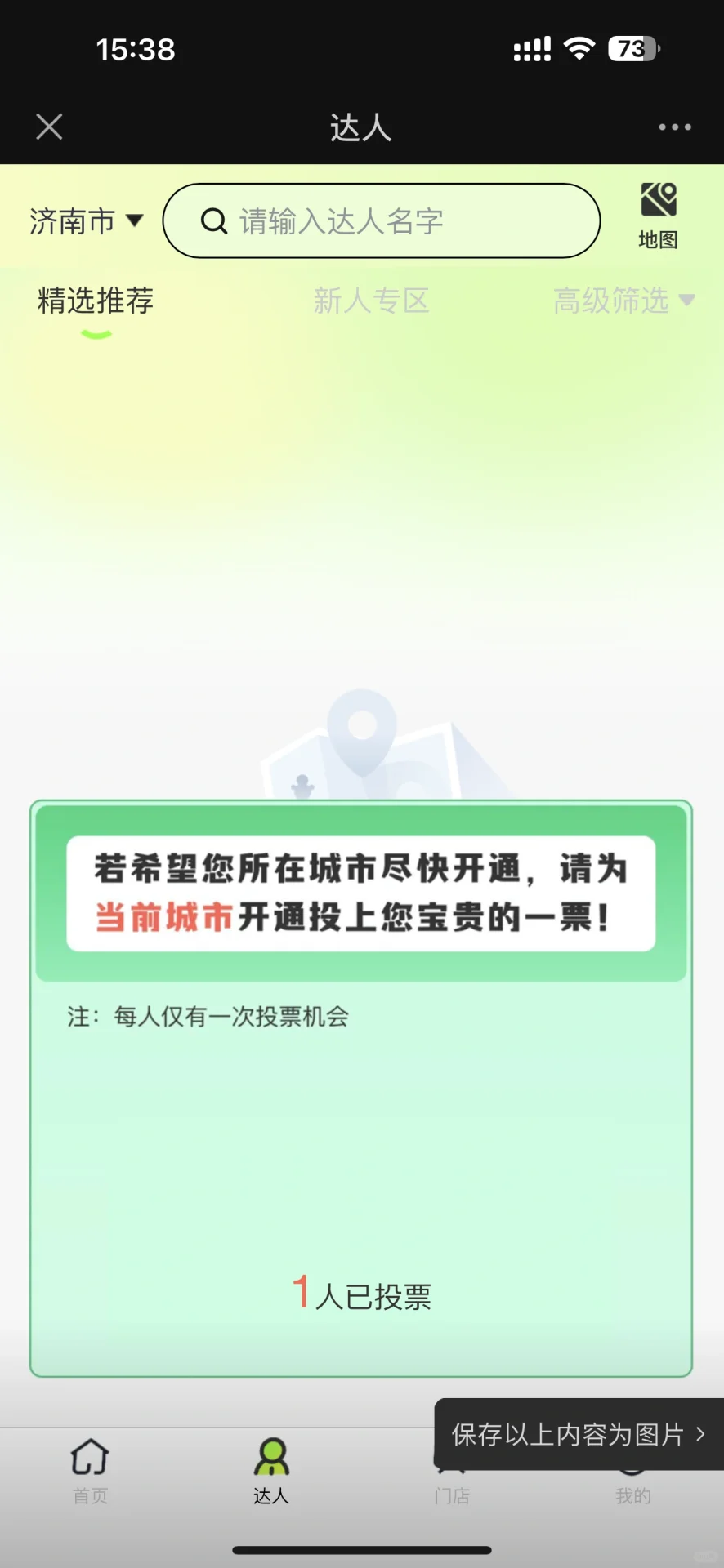Switch to the 精选推荐 tab

(x=96, y=301)
